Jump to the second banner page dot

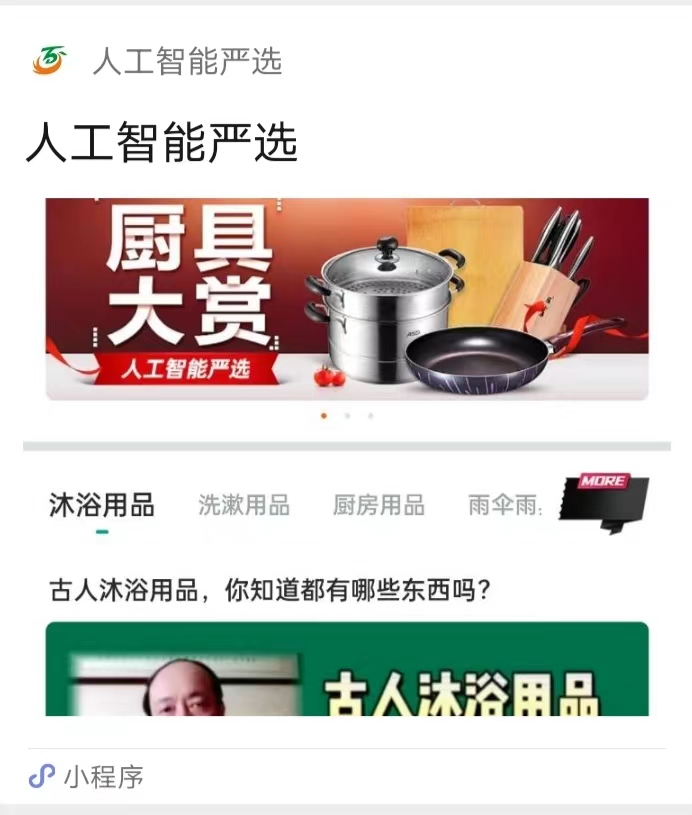[347, 415]
